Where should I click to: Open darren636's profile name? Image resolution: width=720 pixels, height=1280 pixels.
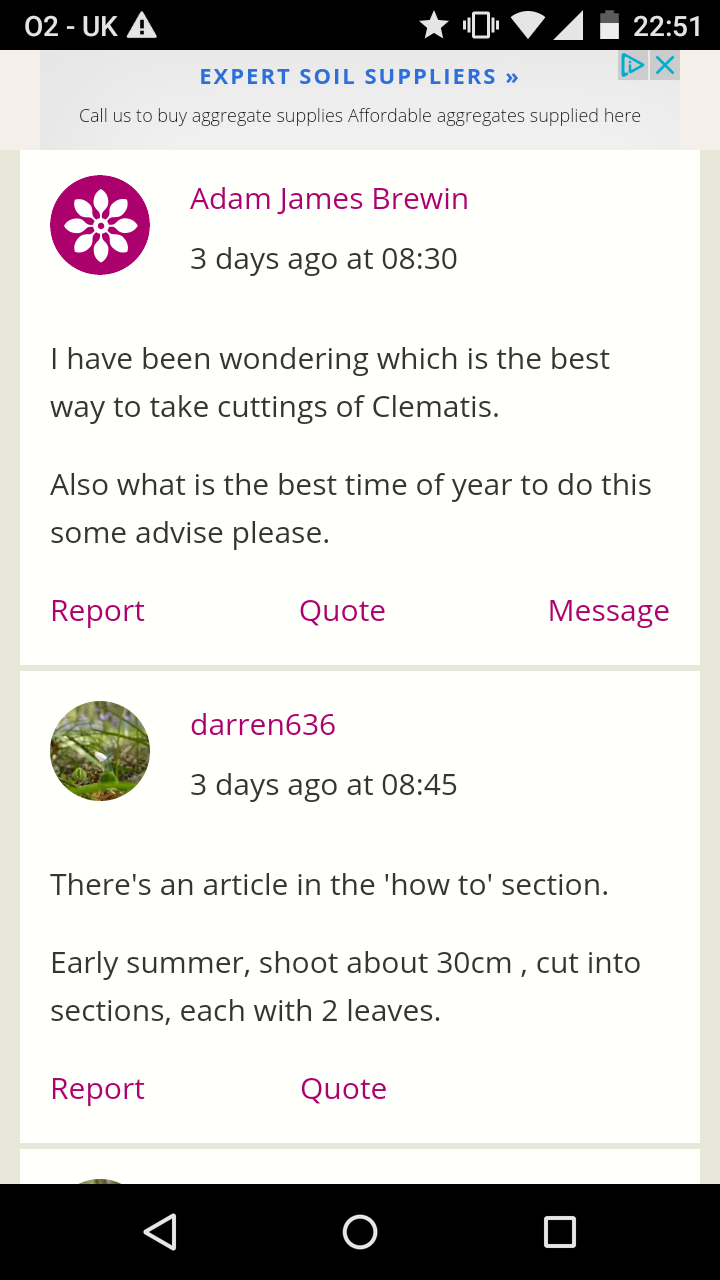263,725
